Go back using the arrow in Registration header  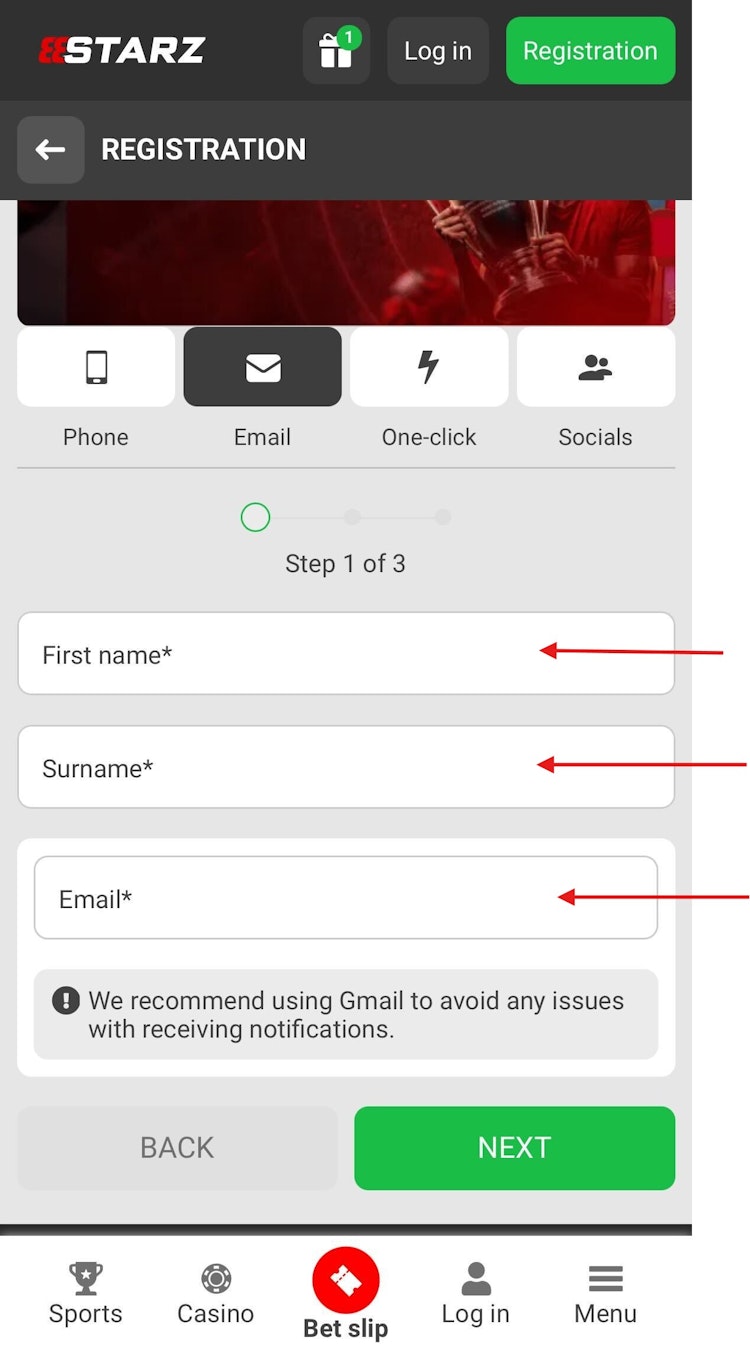(50, 150)
